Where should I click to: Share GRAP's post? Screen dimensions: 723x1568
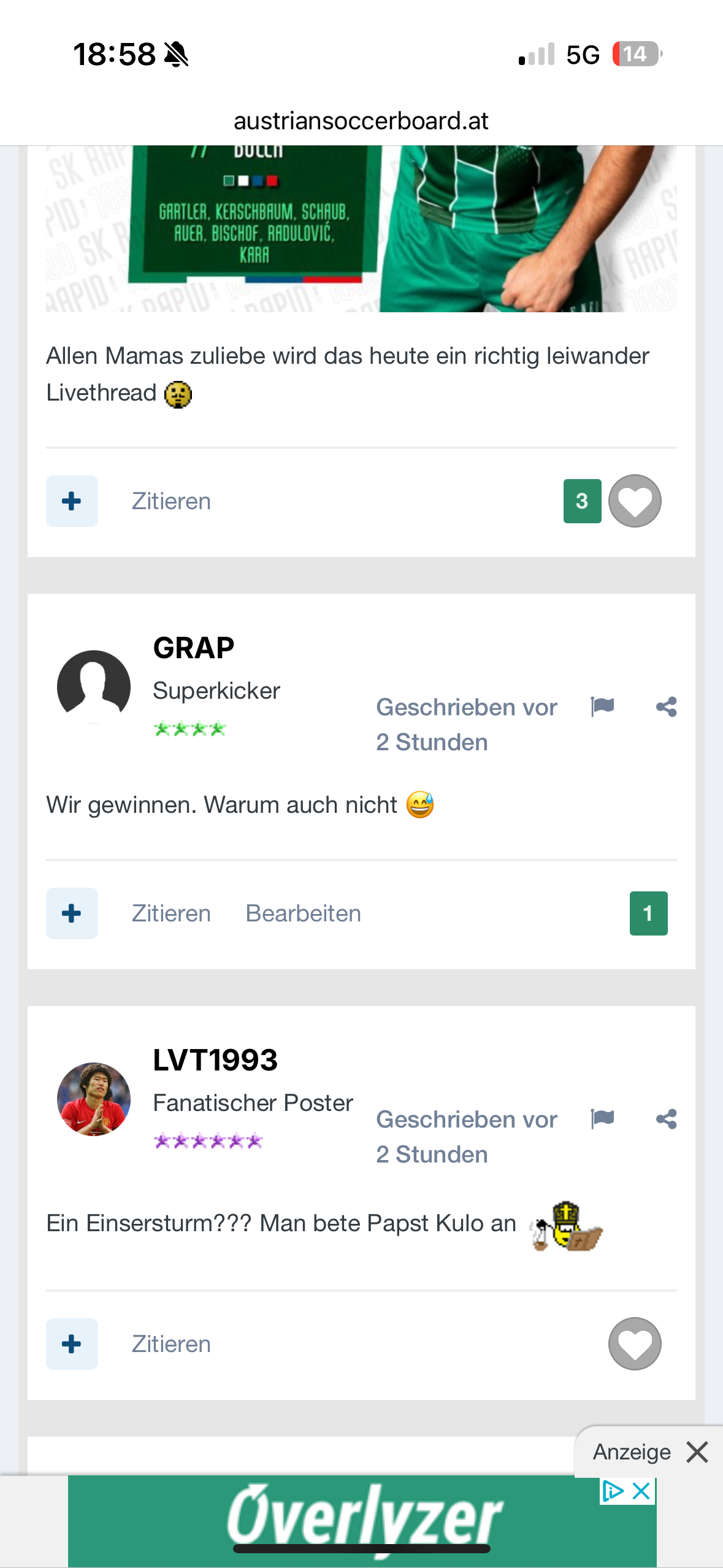coord(666,707)
